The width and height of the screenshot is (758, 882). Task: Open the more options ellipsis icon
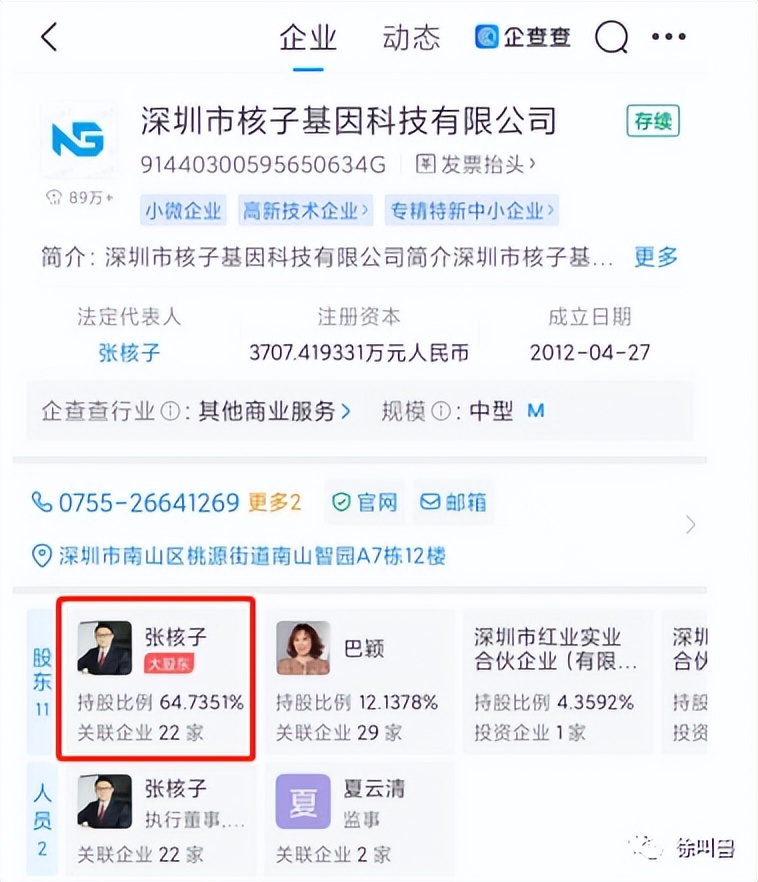click(x=668, y=37)
